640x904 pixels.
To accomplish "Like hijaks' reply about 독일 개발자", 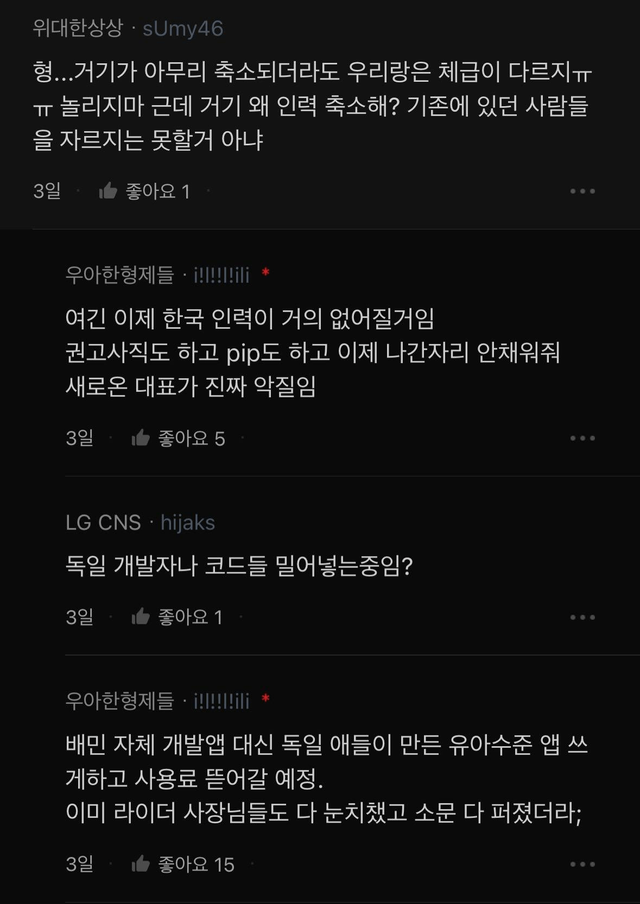I will (x=141, y=617).
